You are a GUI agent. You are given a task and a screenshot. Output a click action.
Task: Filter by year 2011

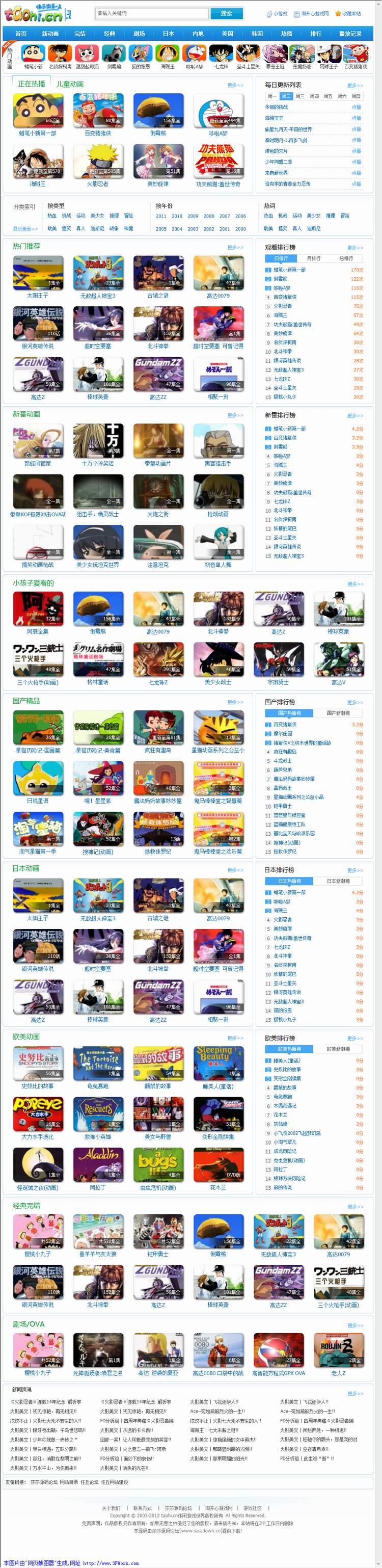pos(160,216)
